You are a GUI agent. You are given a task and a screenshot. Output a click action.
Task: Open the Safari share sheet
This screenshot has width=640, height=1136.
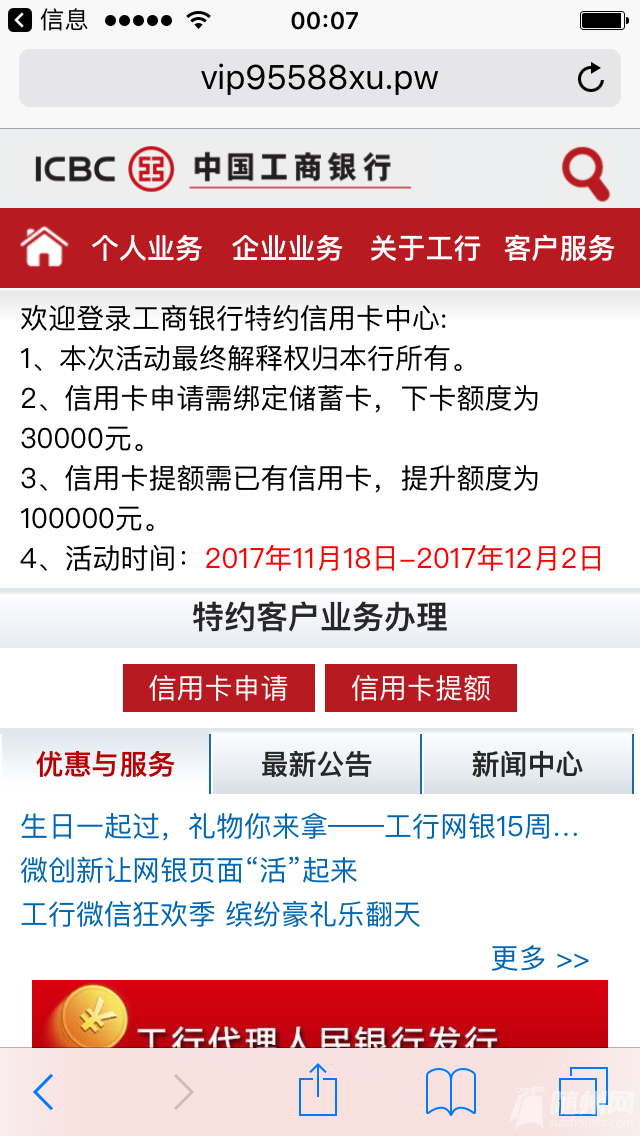318,1091
